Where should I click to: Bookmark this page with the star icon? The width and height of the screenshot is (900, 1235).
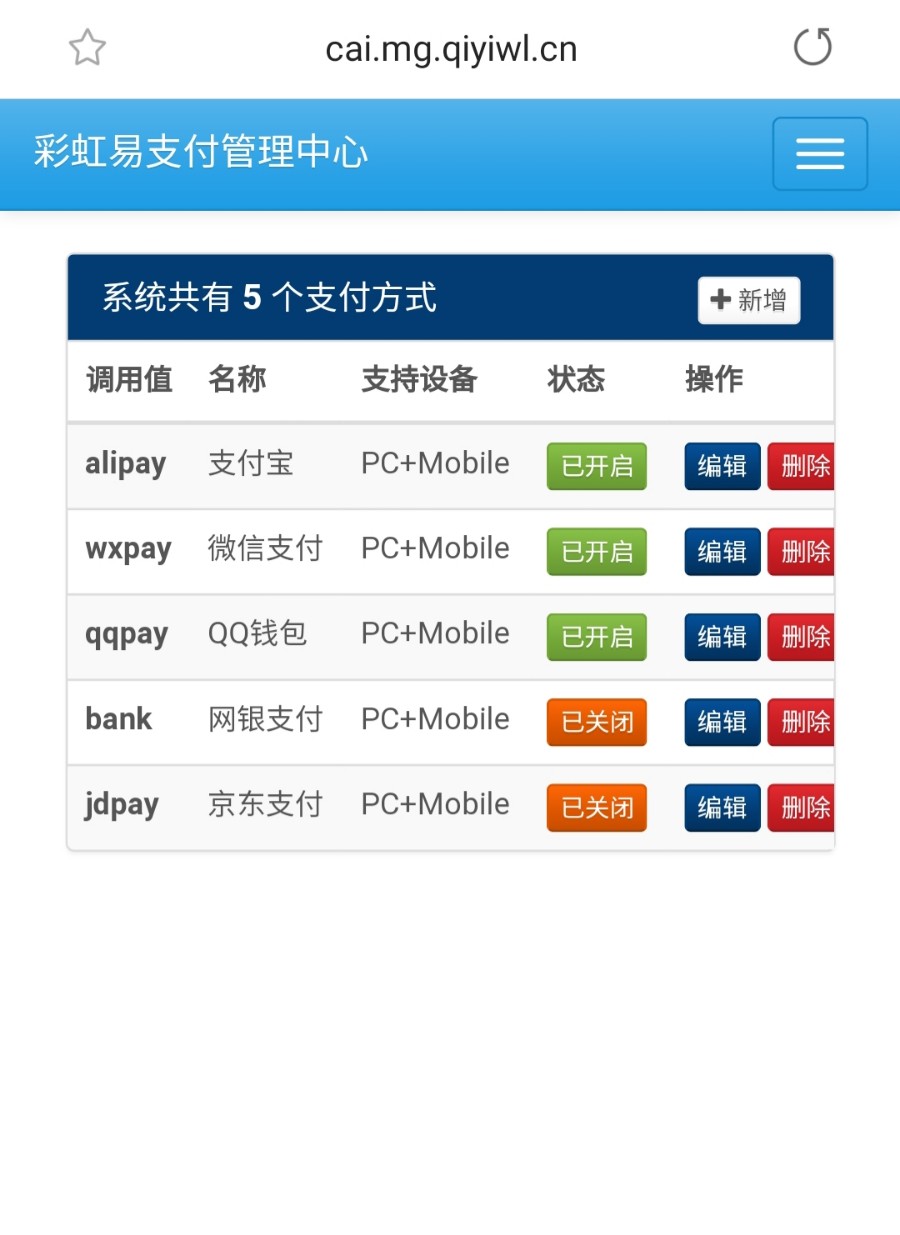click(x=87, y=48)
